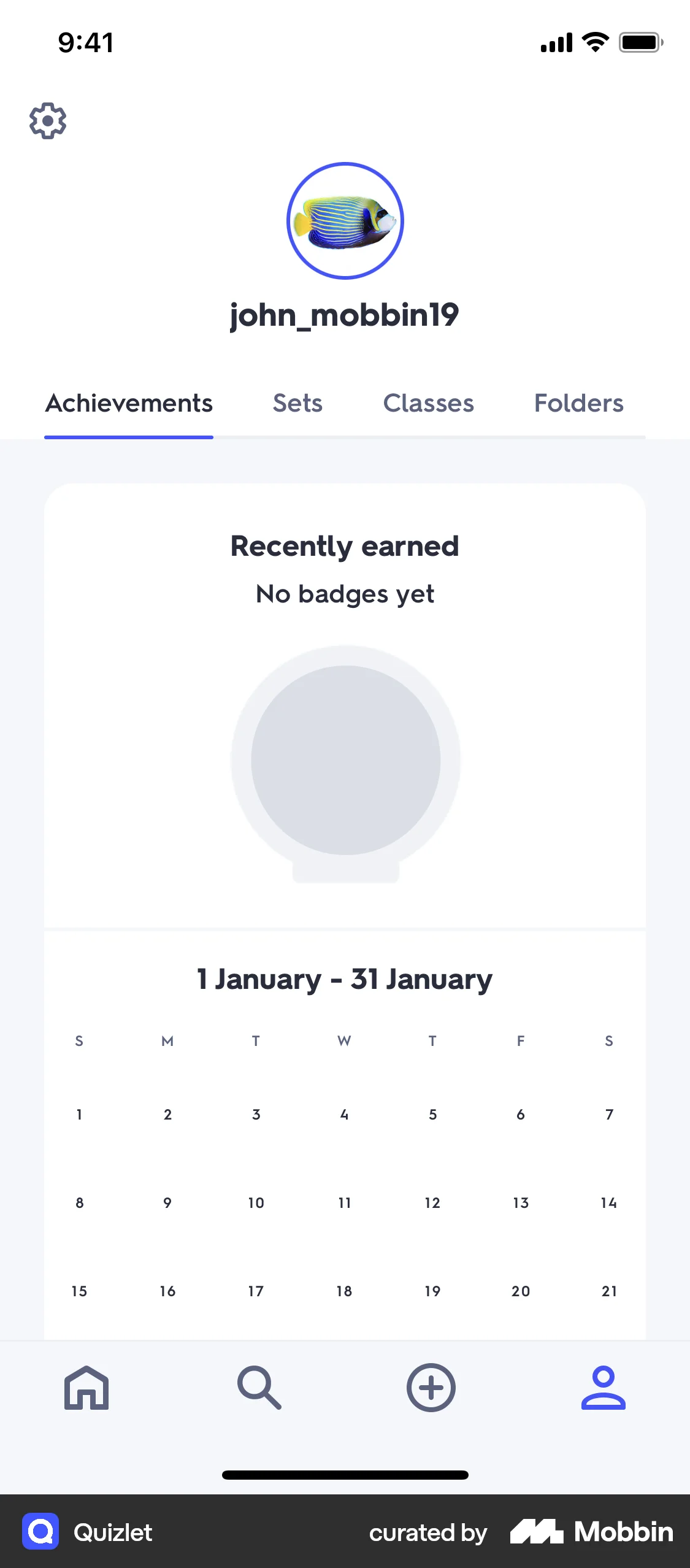Select the Achievements tab
The height and width of the screenshot is (1568, 690).
[128, 403]
